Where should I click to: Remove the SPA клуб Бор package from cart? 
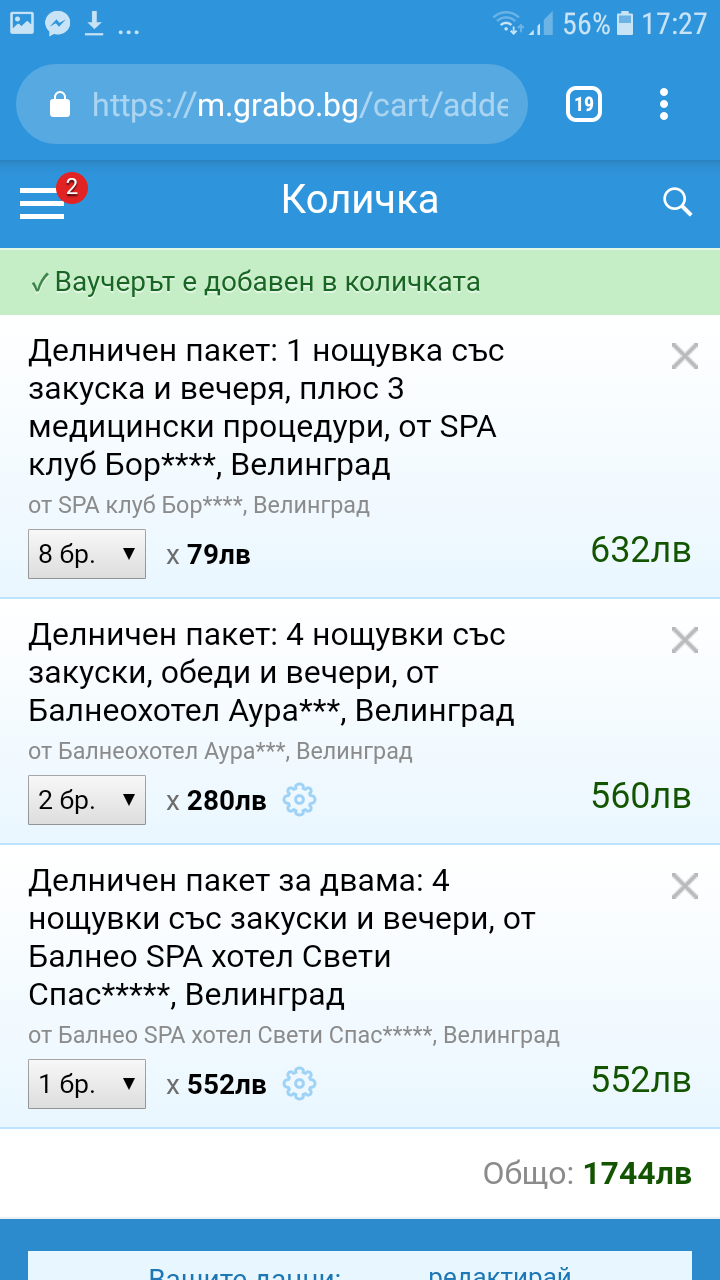coord(684,355)
